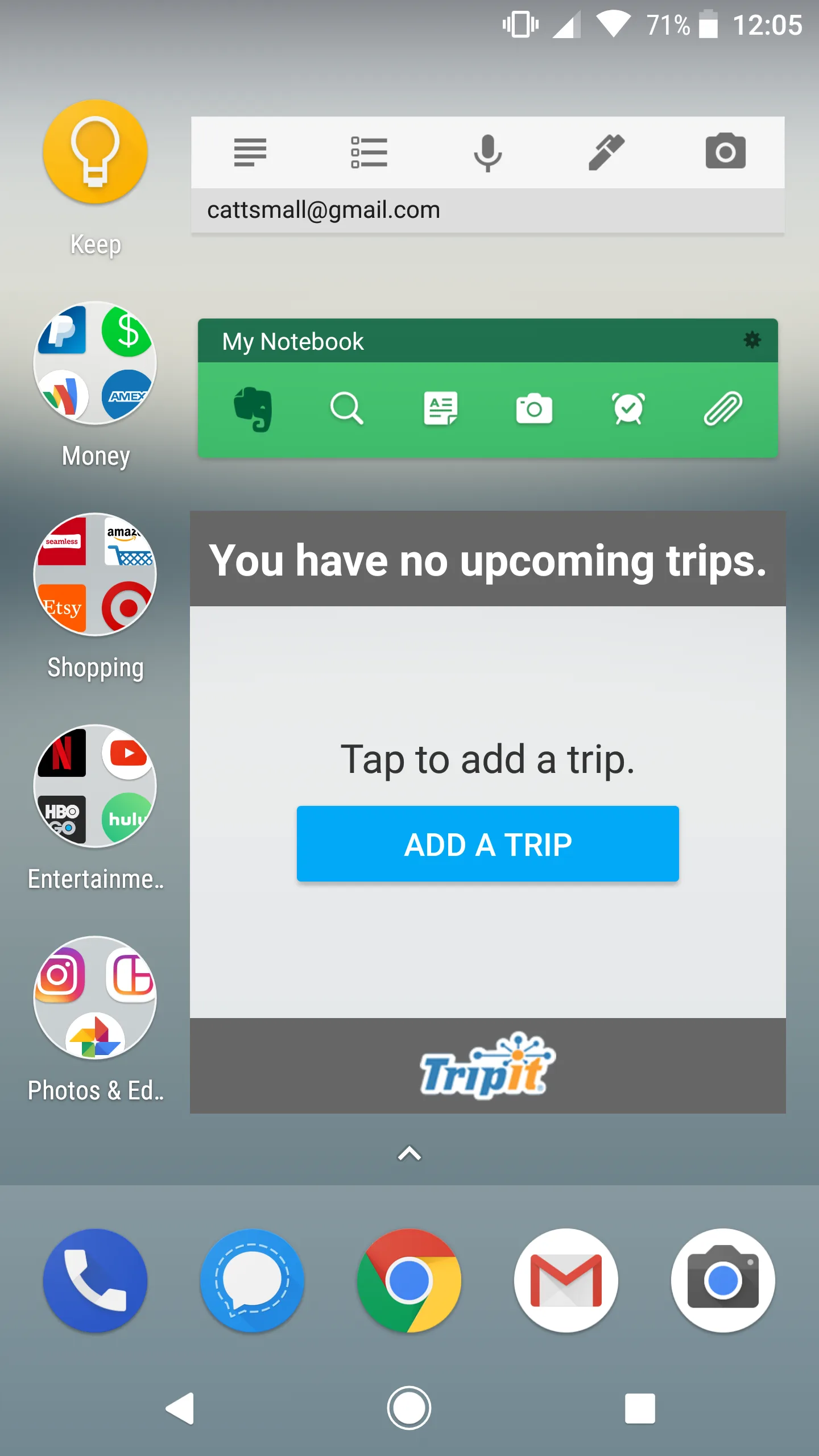Tap the ADD A TRIP button
819x1456 pixels.
point(487,843)
